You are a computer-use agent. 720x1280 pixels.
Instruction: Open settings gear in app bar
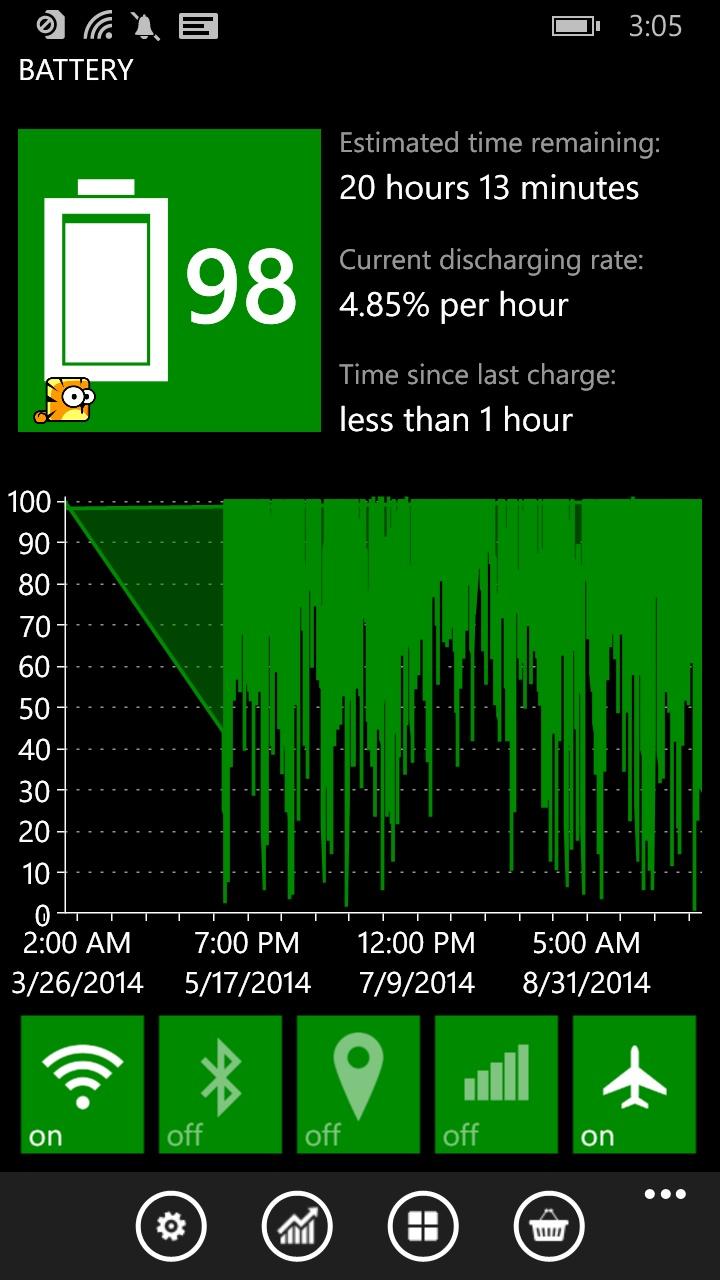coord(171,1226)
